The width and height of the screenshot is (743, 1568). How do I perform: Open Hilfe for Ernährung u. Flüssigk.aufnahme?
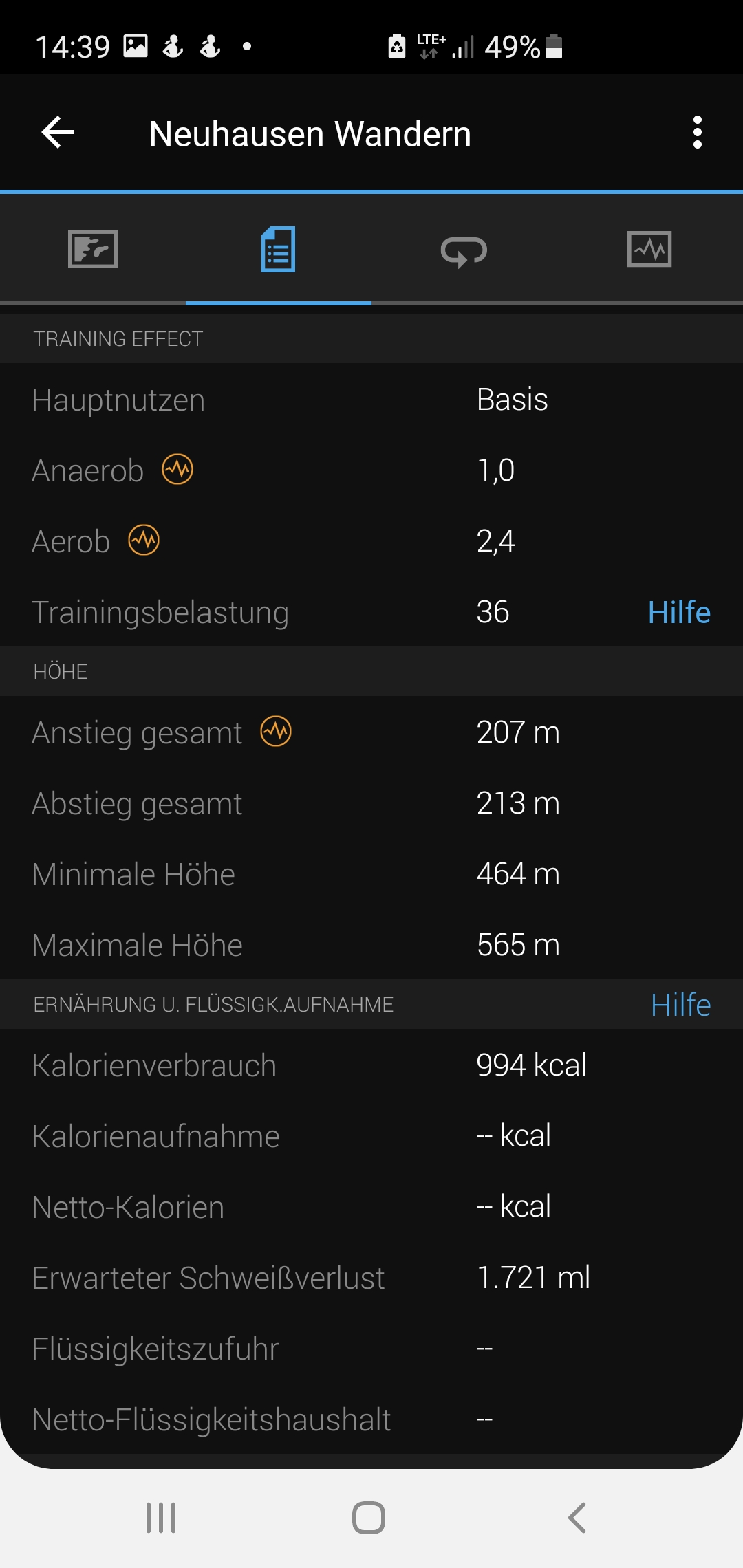click(x=680, y=1005)
